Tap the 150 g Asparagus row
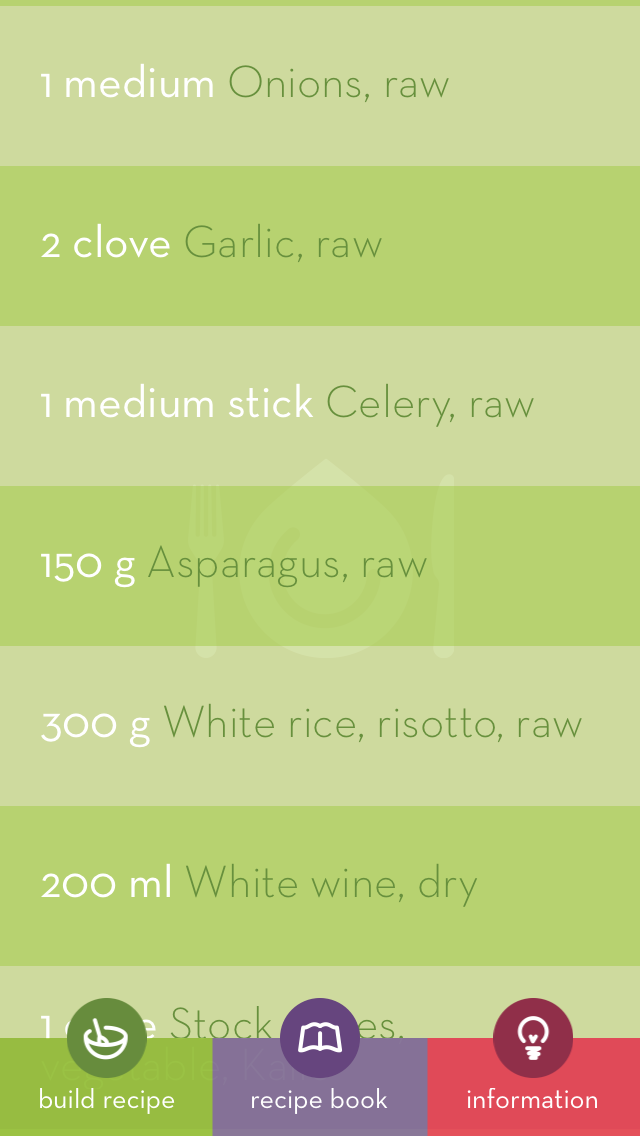The height and width of the screenshot is (1136, 640). [x=320, y=566]
